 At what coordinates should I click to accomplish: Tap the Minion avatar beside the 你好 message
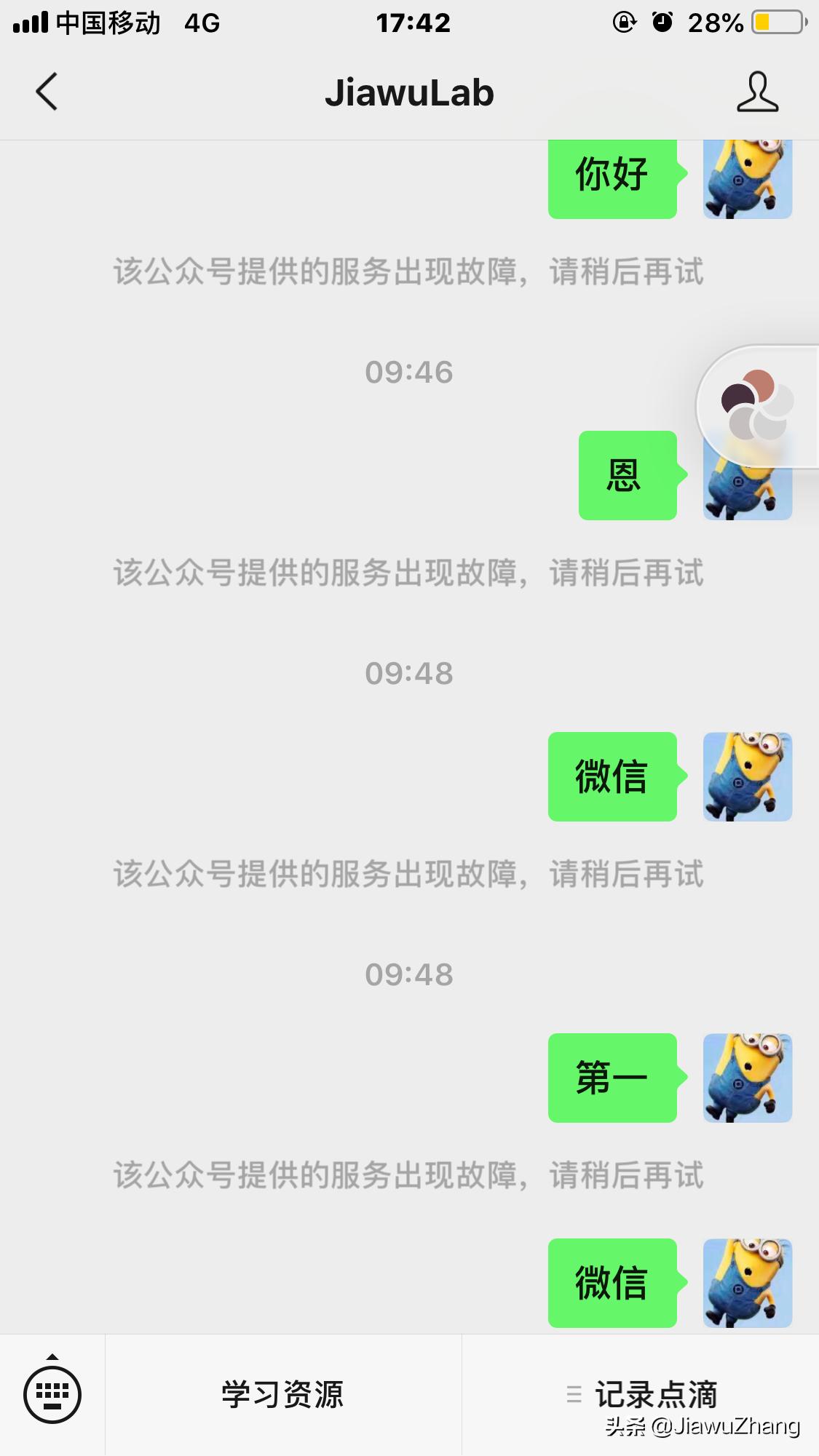[x=747, y=177]
